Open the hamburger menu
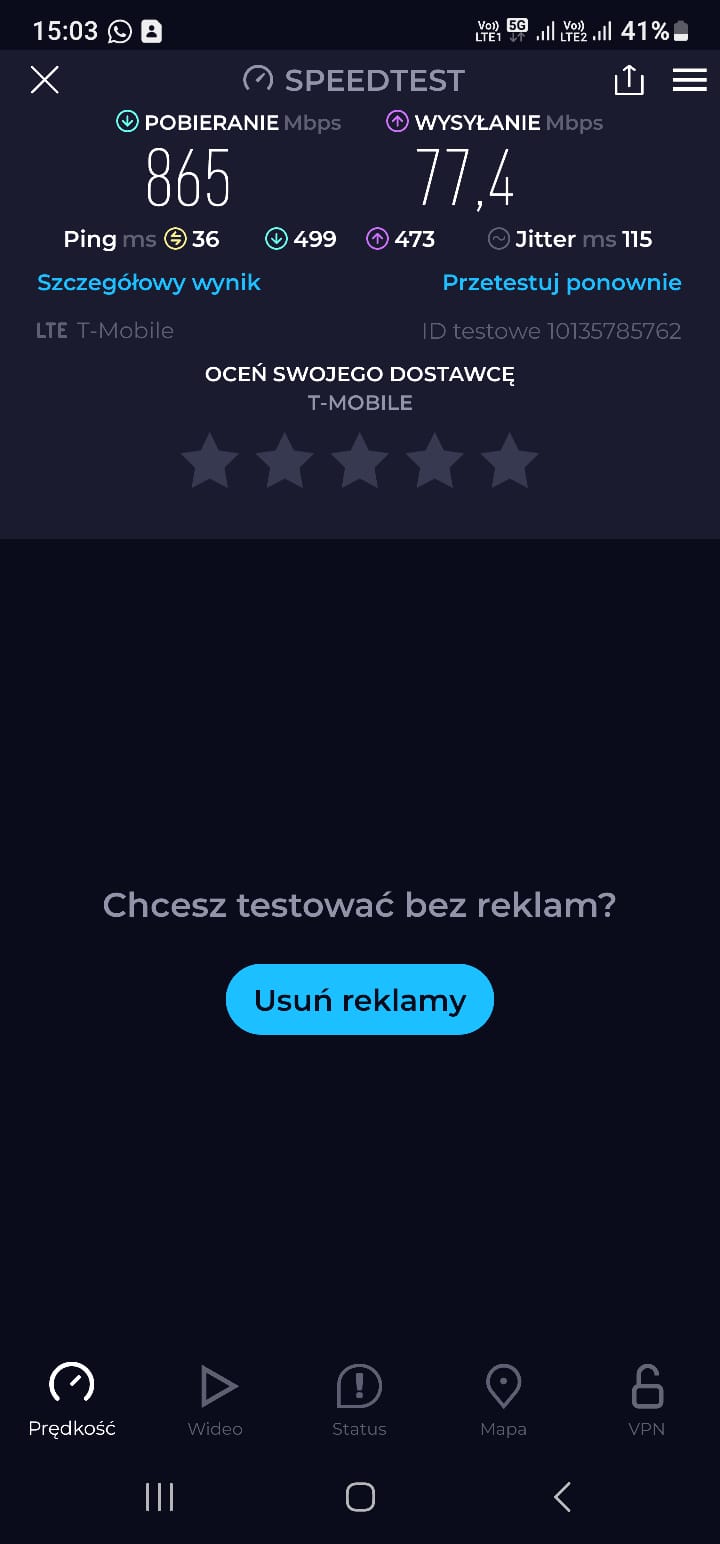 point(689,80)
